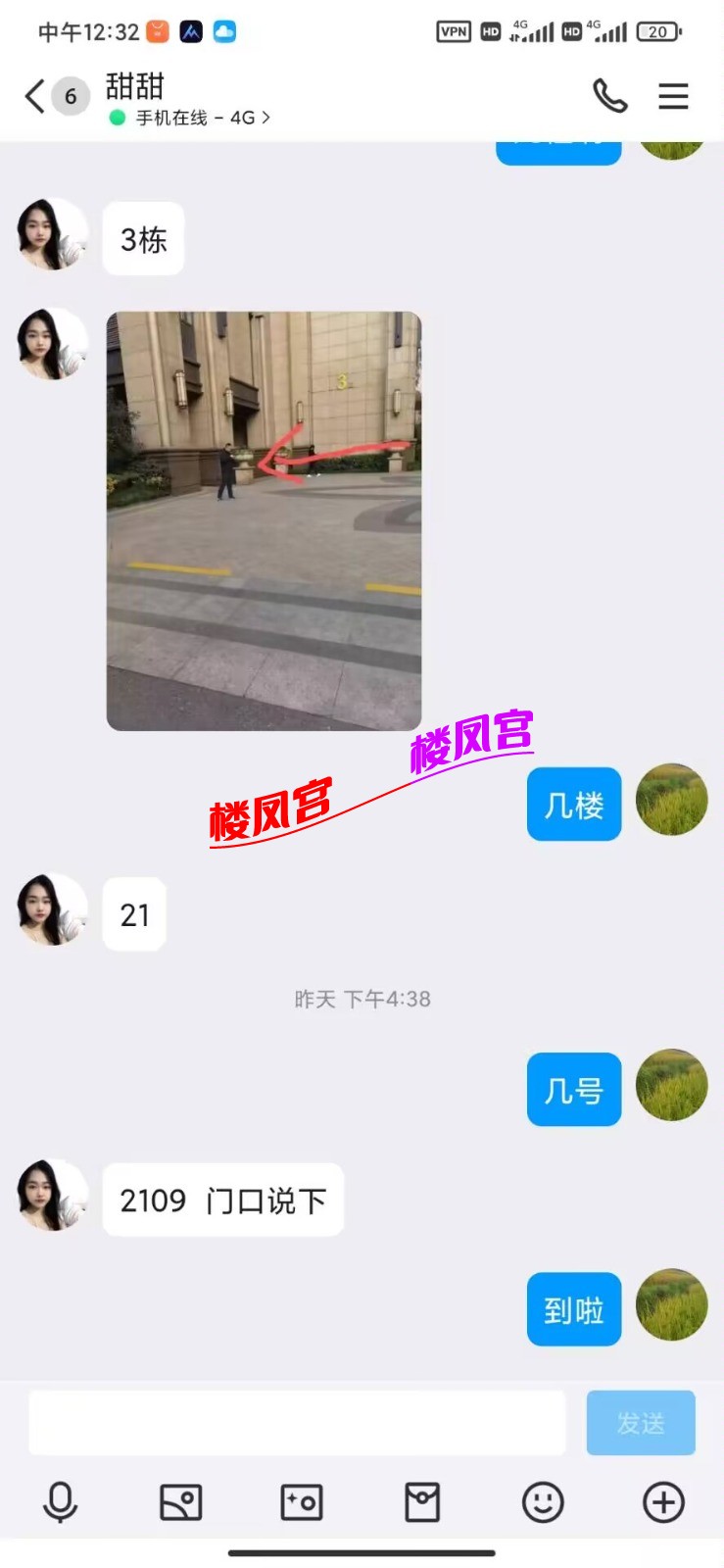Go back to the message list
The height and width of the screenshot is (1568, 724).
coord(35,97)
